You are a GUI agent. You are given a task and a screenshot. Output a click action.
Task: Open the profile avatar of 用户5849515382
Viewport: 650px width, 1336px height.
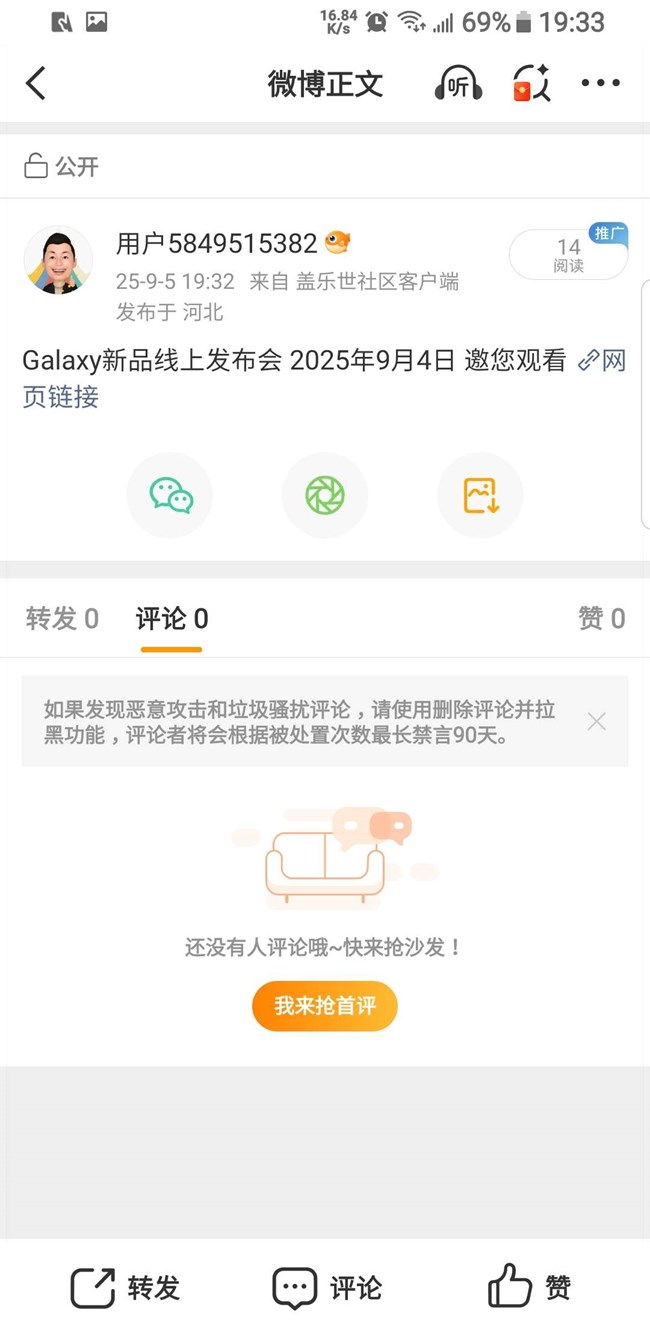pos(58,260)
